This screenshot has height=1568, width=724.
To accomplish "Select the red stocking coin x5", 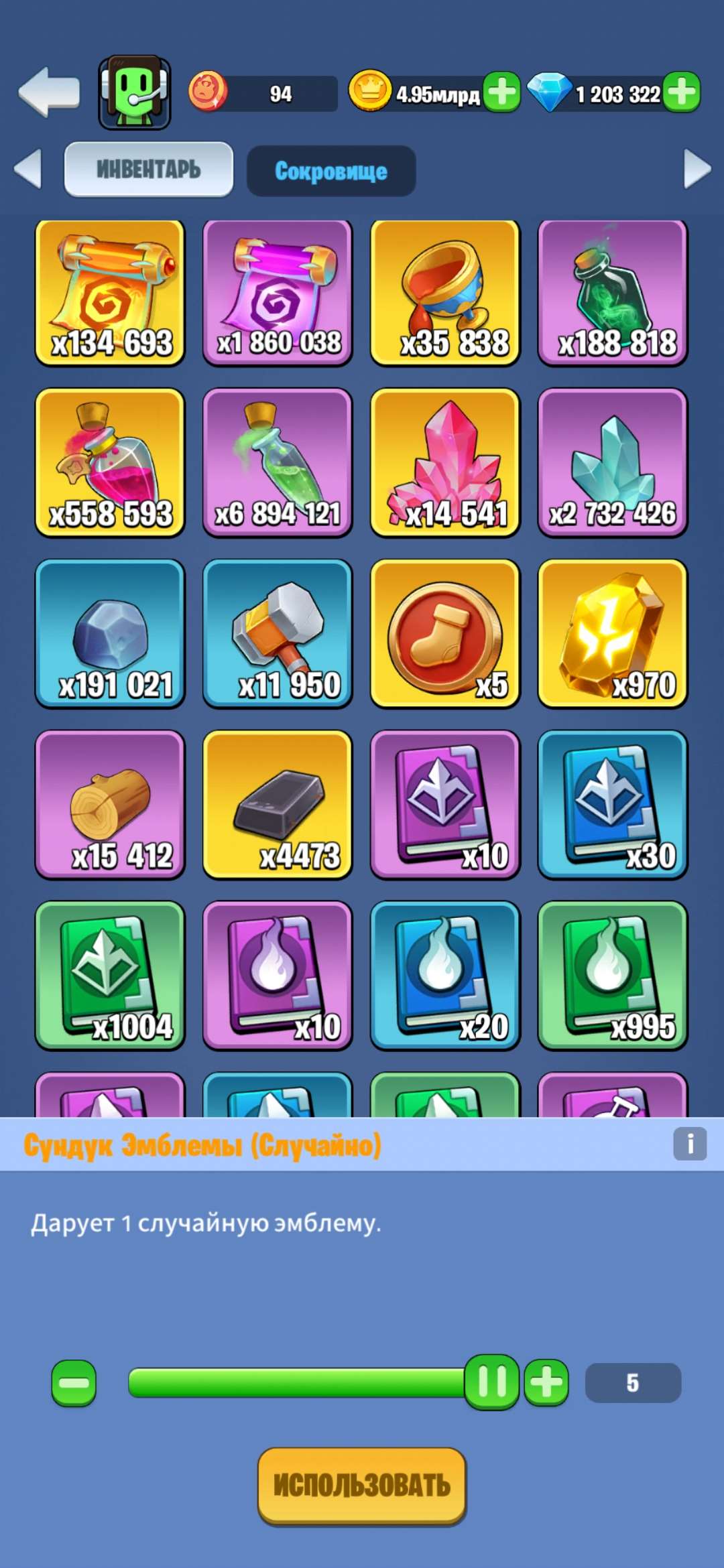I will (x=445, y=633).
